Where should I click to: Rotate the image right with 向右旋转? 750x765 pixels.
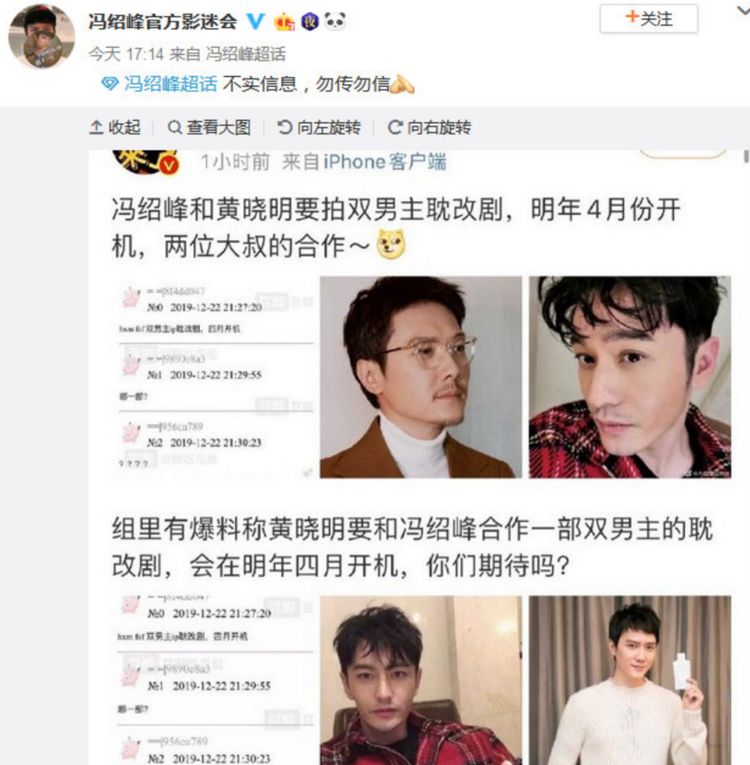pos(428,128)
